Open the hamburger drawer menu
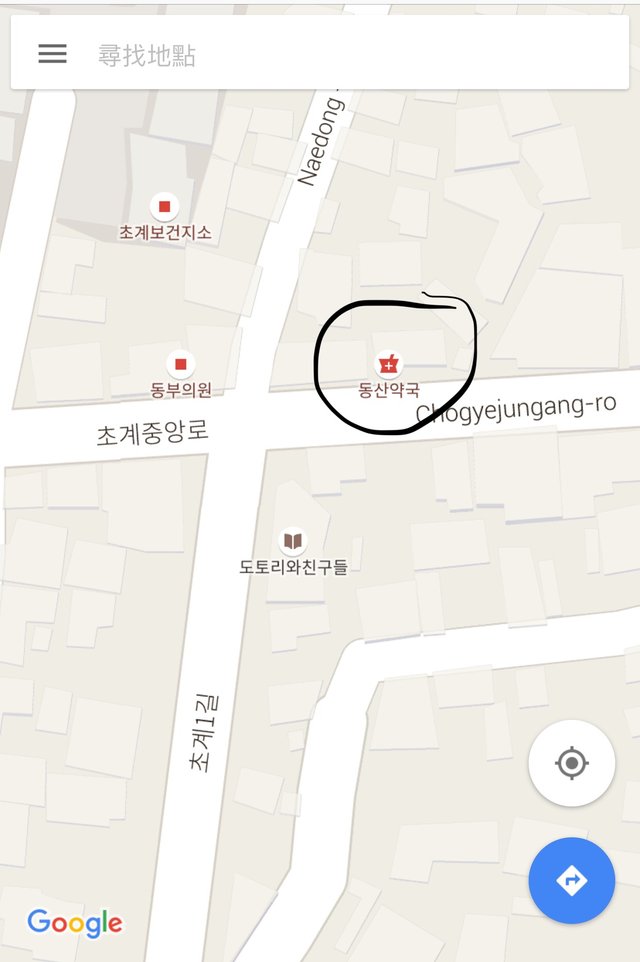The width and height of the screenshot is (640, 962). (53, 54)
